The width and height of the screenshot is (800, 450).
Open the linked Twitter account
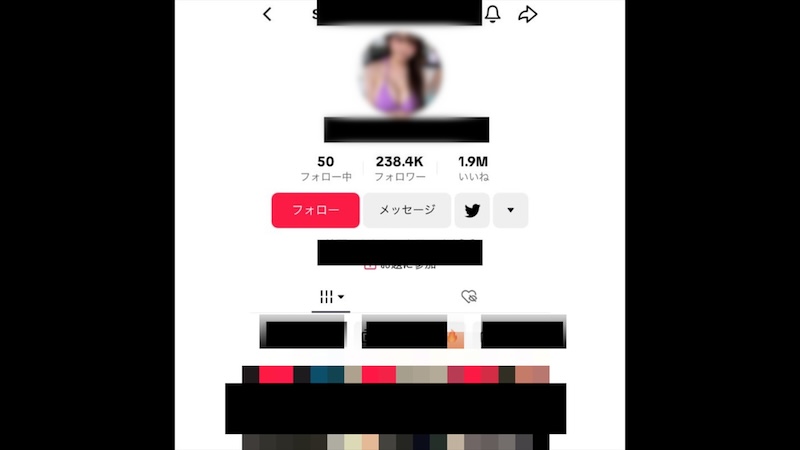pos(472,210)
